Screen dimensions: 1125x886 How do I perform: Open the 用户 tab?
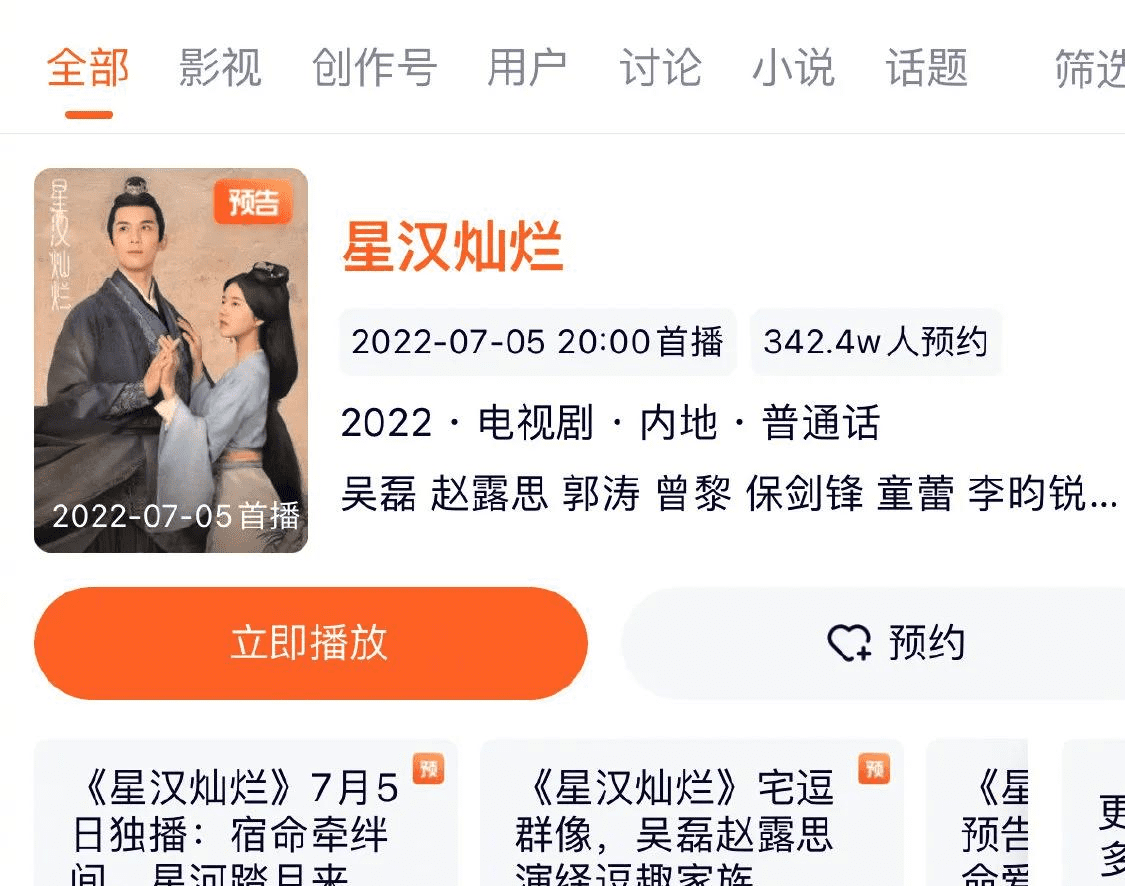coord(527,69)
